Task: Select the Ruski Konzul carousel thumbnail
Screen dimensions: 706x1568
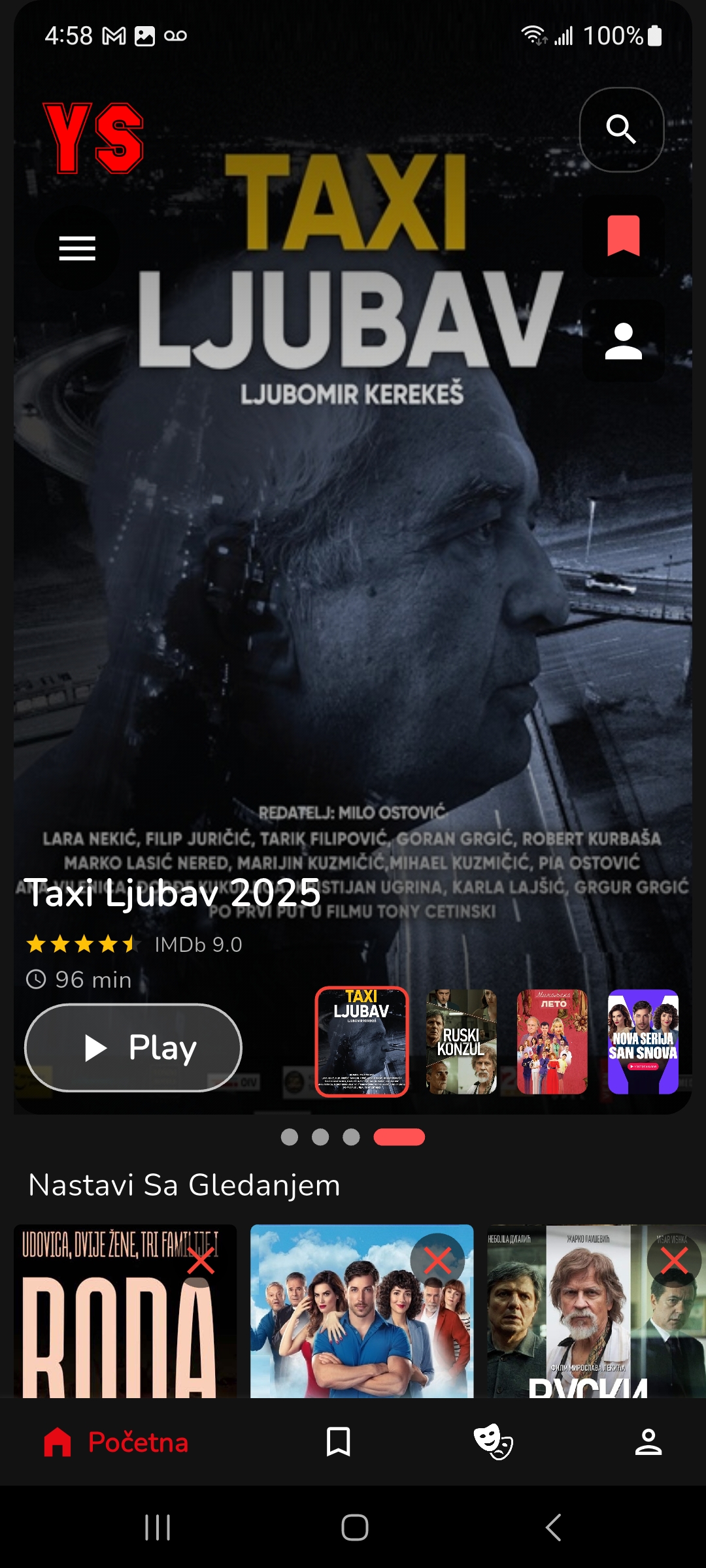Action: [x=461, y=1041]
